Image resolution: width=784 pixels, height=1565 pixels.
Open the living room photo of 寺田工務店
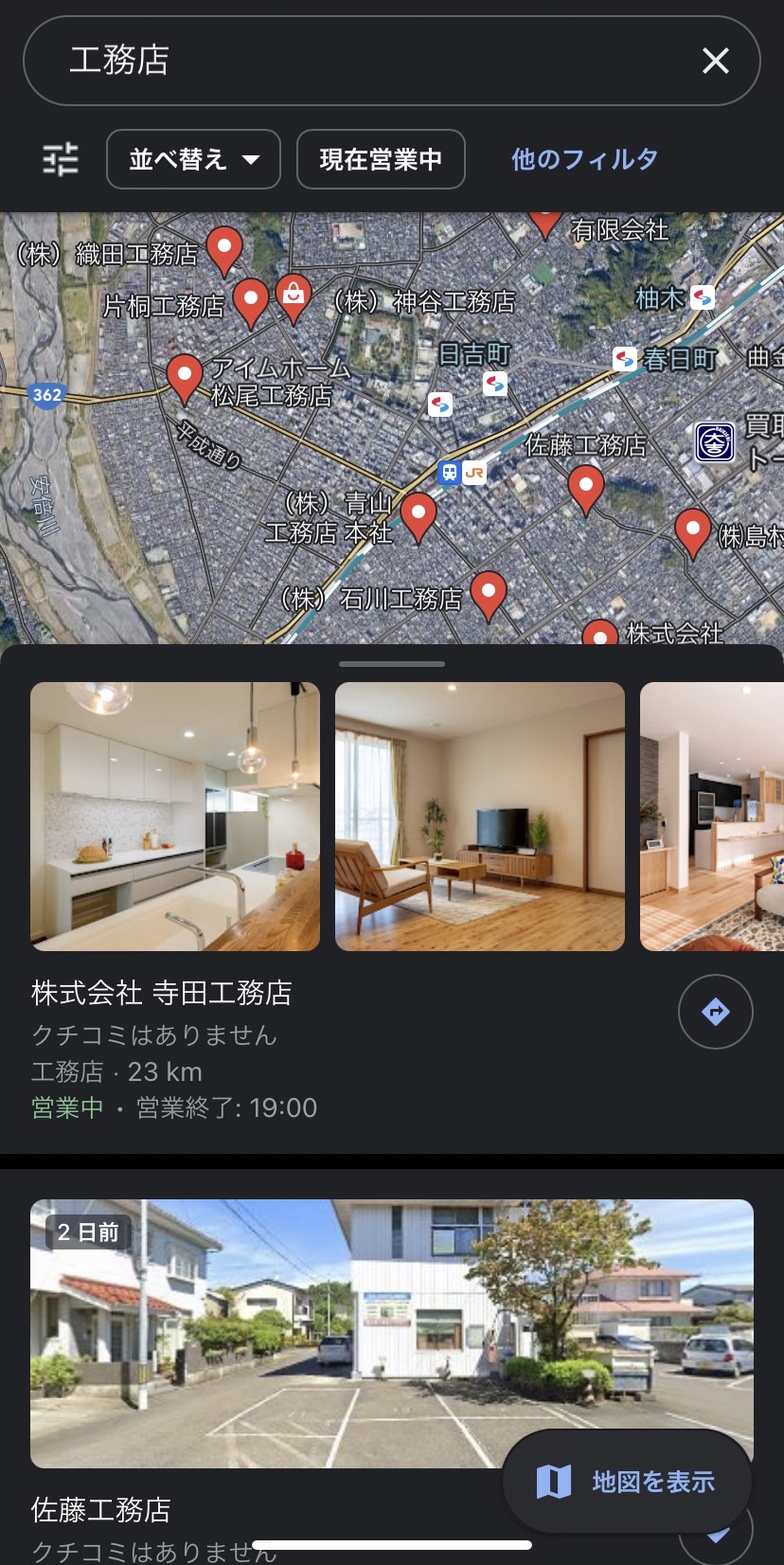(480, 817)
